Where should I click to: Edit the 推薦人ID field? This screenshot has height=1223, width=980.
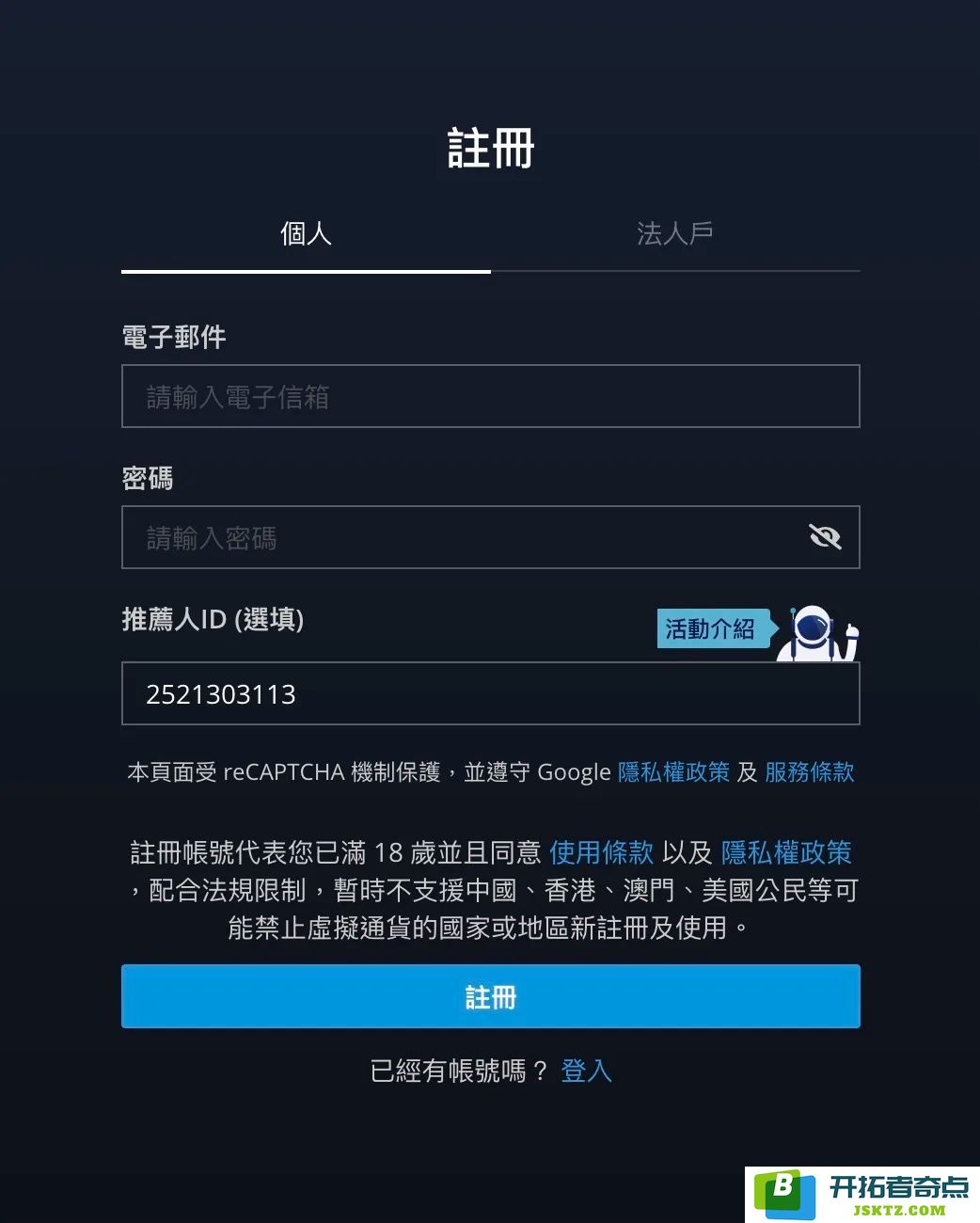tap(490, 694)
